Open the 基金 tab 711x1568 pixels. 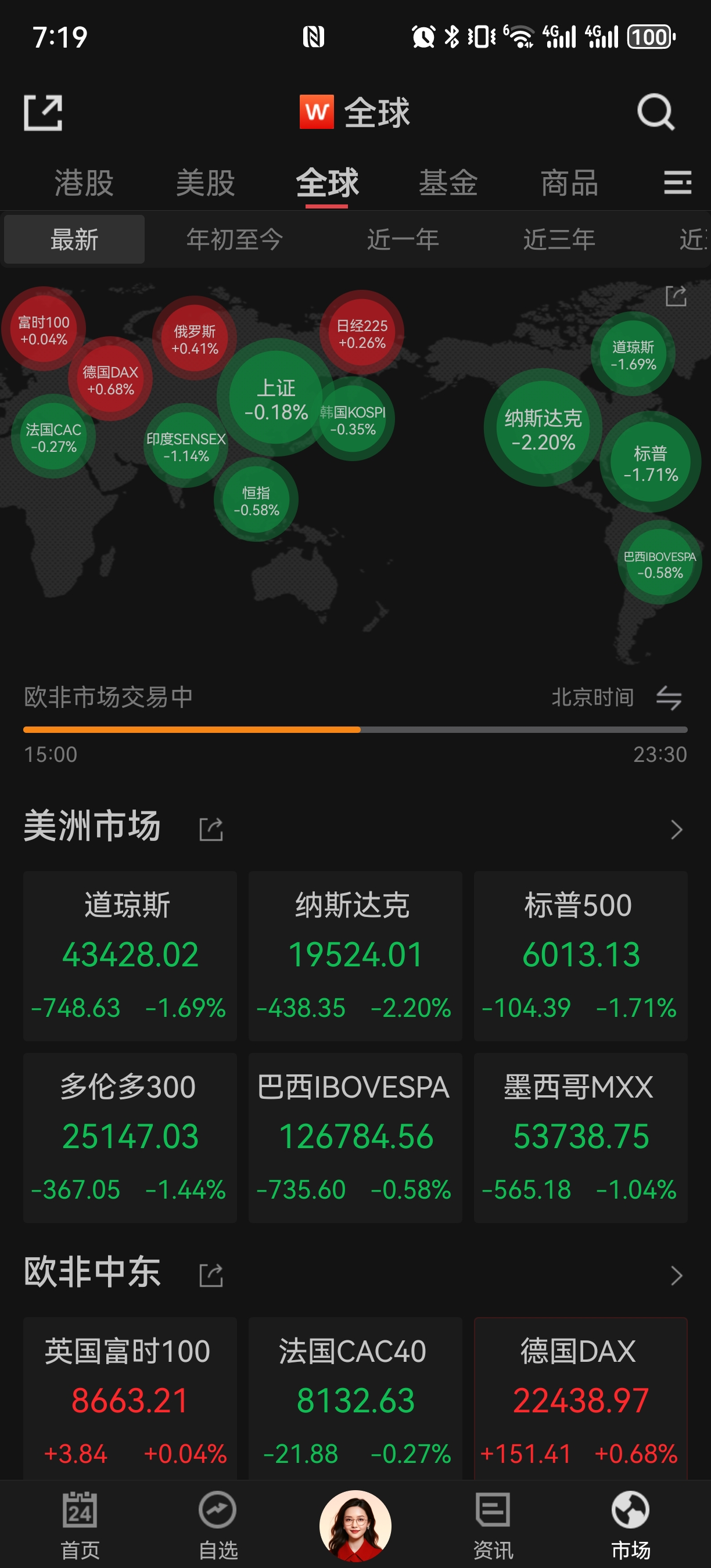448,182
